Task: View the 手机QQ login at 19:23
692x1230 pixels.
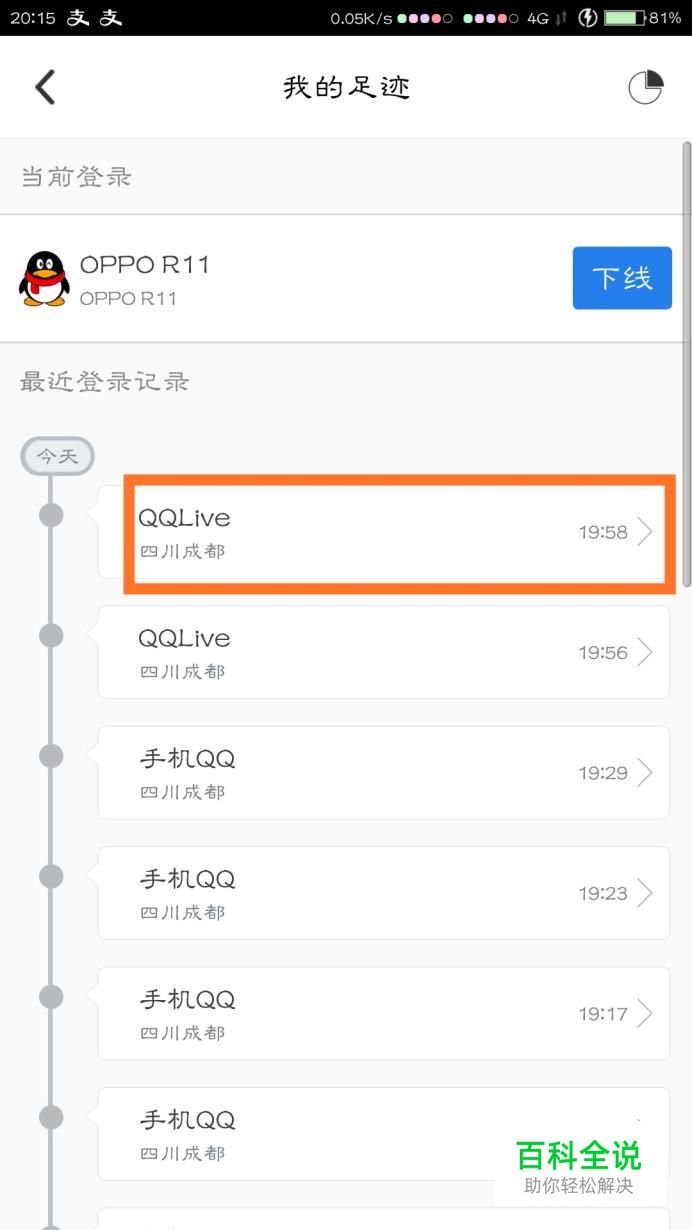Action: point(384,893)
